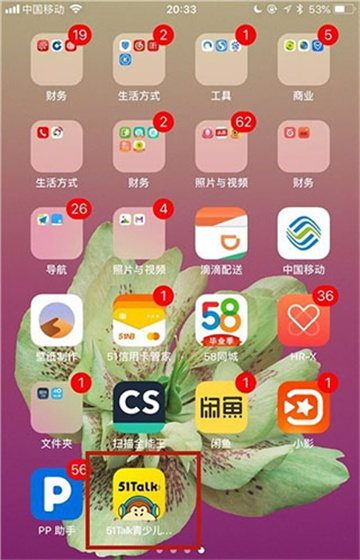
Task: Open 照片与视频 folder with 62 badge
Action: [x=221, y=146]
